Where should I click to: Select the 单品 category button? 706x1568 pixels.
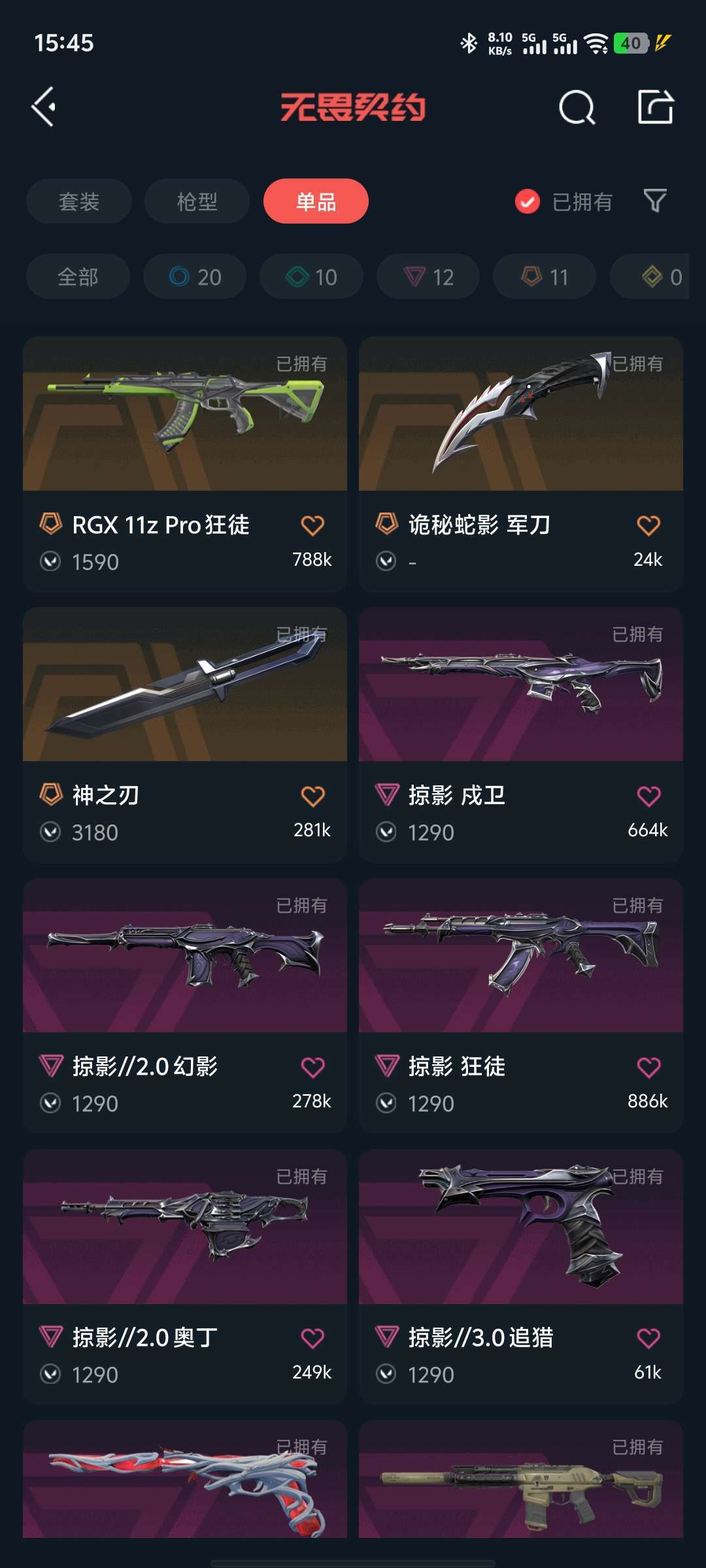315,201
